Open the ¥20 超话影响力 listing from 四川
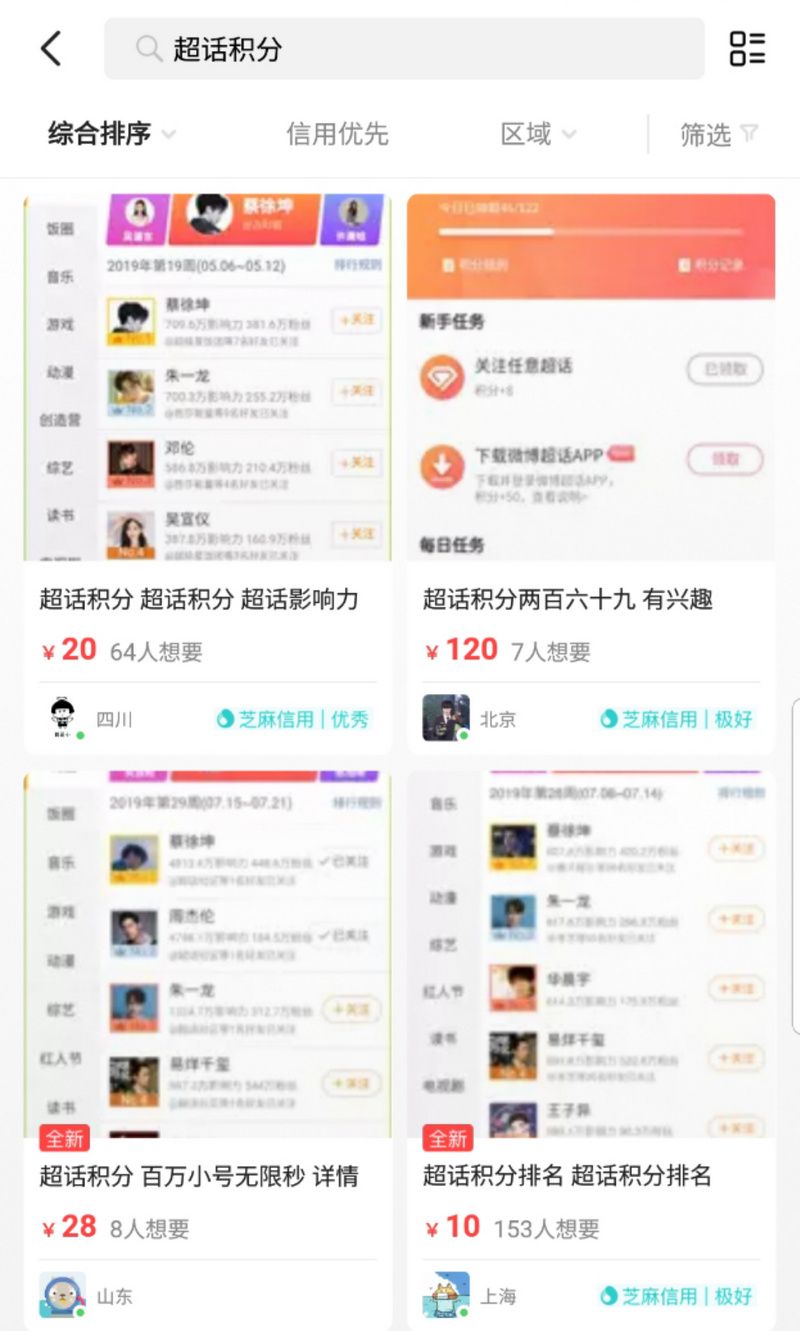 tap(208, 470)
